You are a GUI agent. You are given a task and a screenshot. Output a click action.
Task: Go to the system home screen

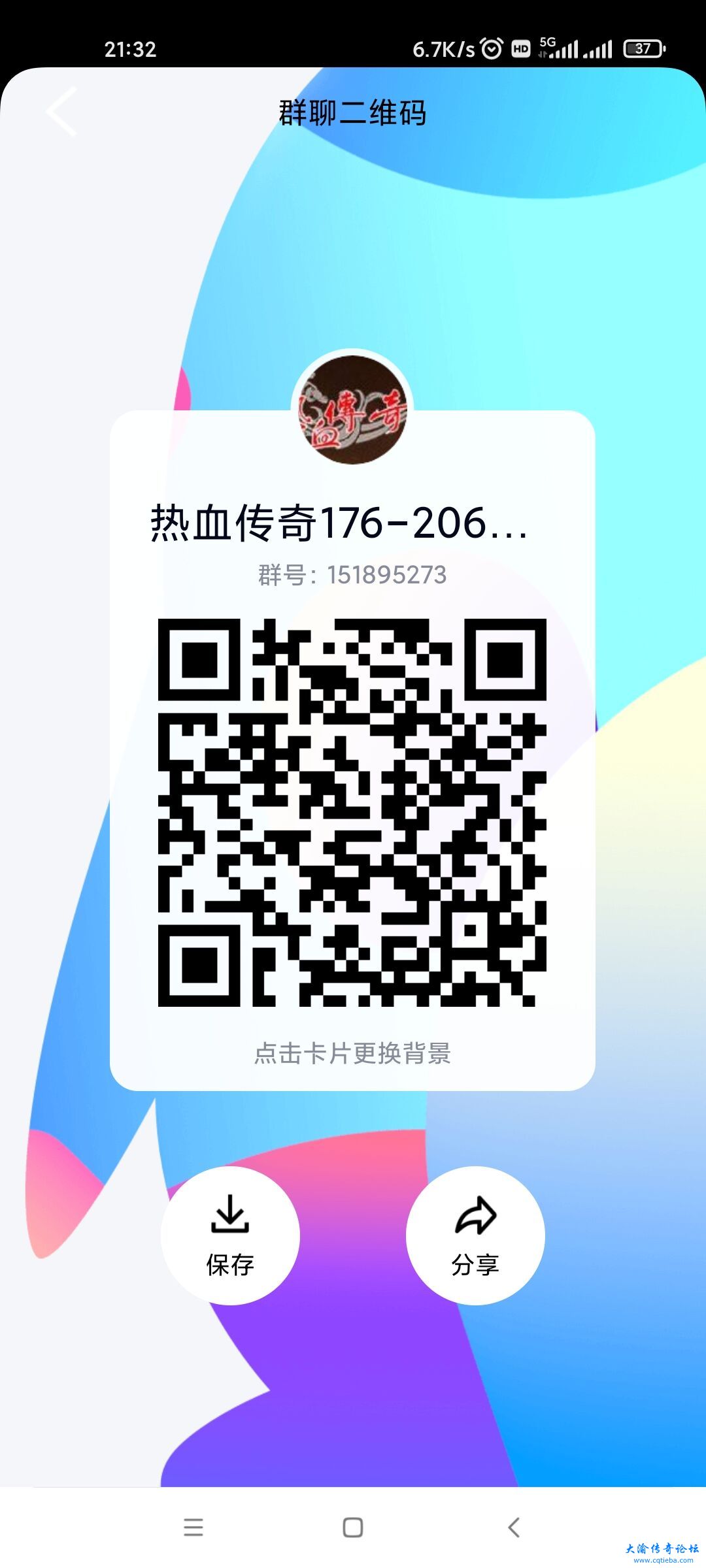[353, 1527]
